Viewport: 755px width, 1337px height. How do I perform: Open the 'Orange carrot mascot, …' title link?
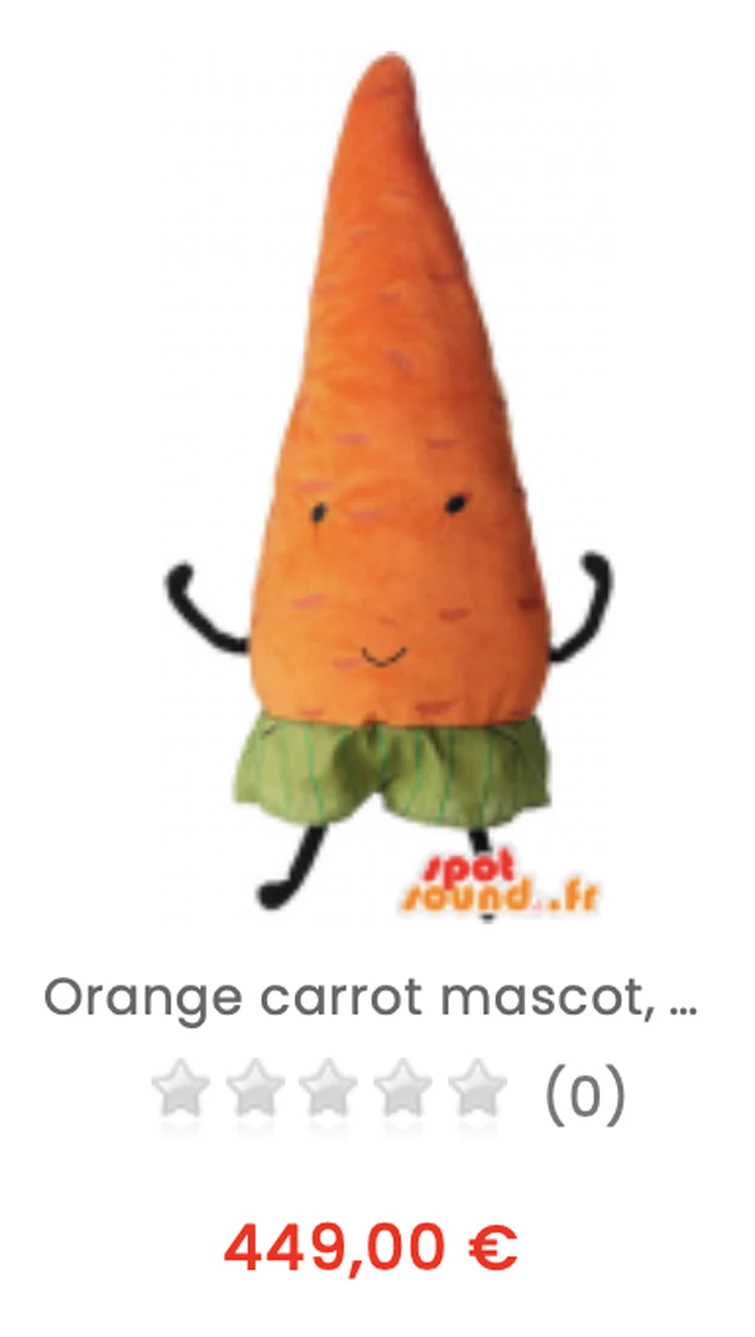(370, 998)
